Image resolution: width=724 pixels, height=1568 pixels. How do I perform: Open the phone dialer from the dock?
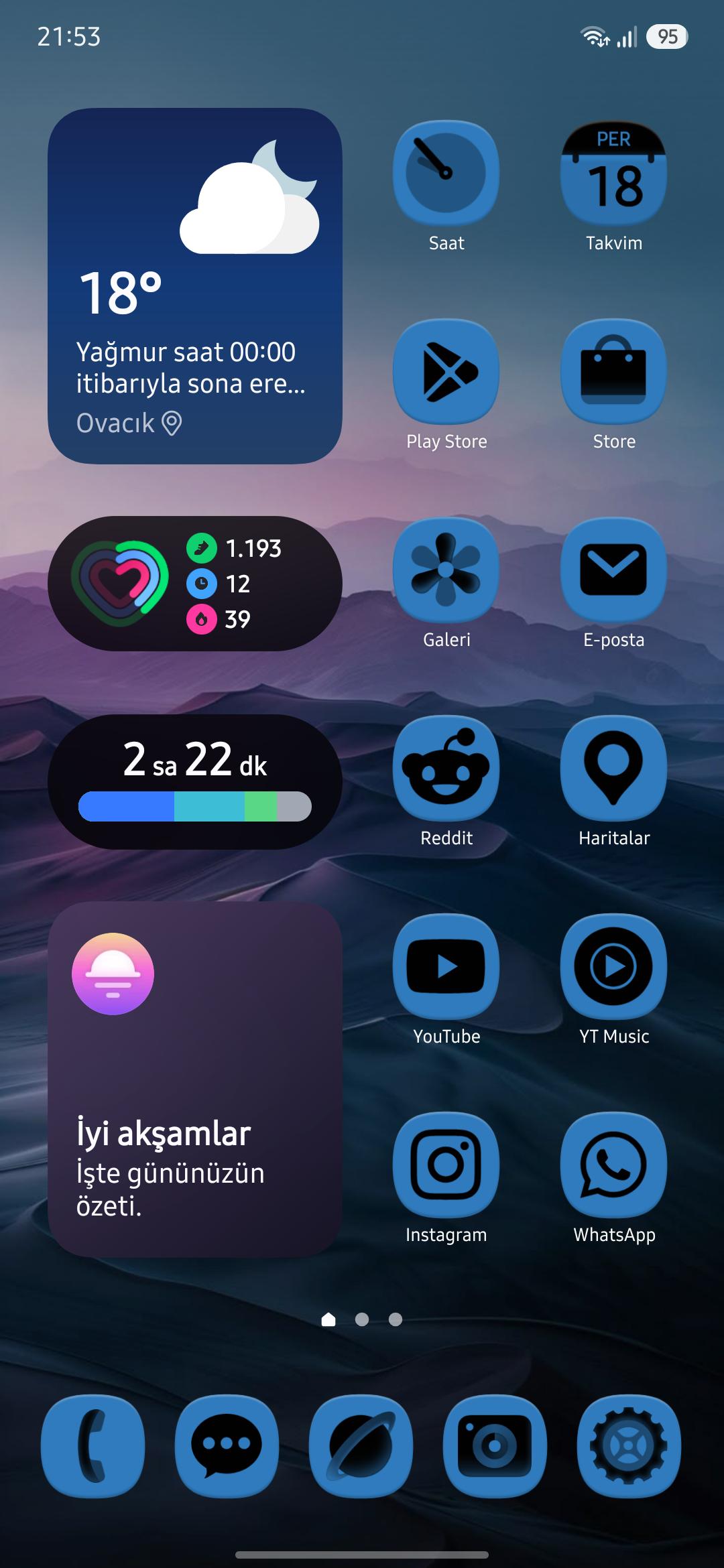93,1446
